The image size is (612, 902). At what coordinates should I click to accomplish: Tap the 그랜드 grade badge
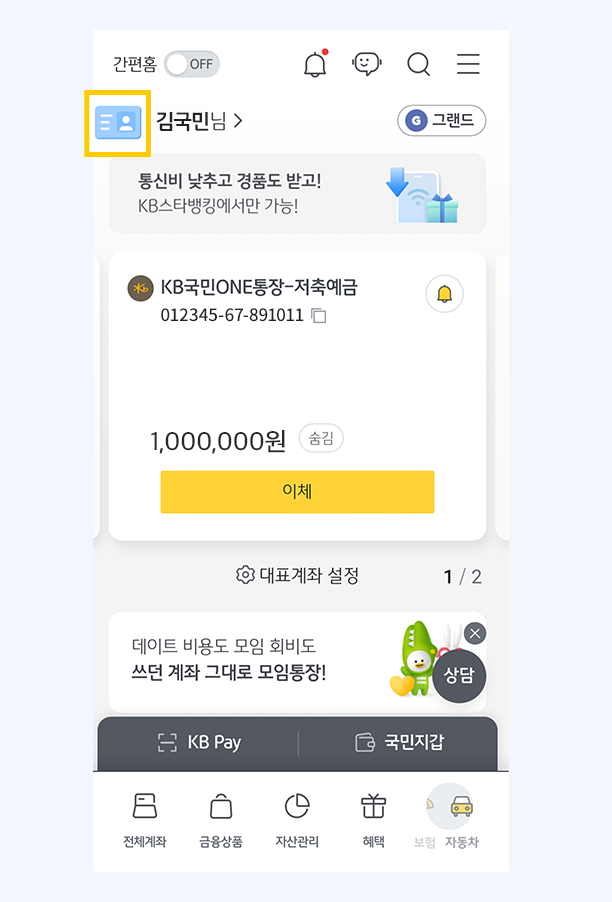441,120
